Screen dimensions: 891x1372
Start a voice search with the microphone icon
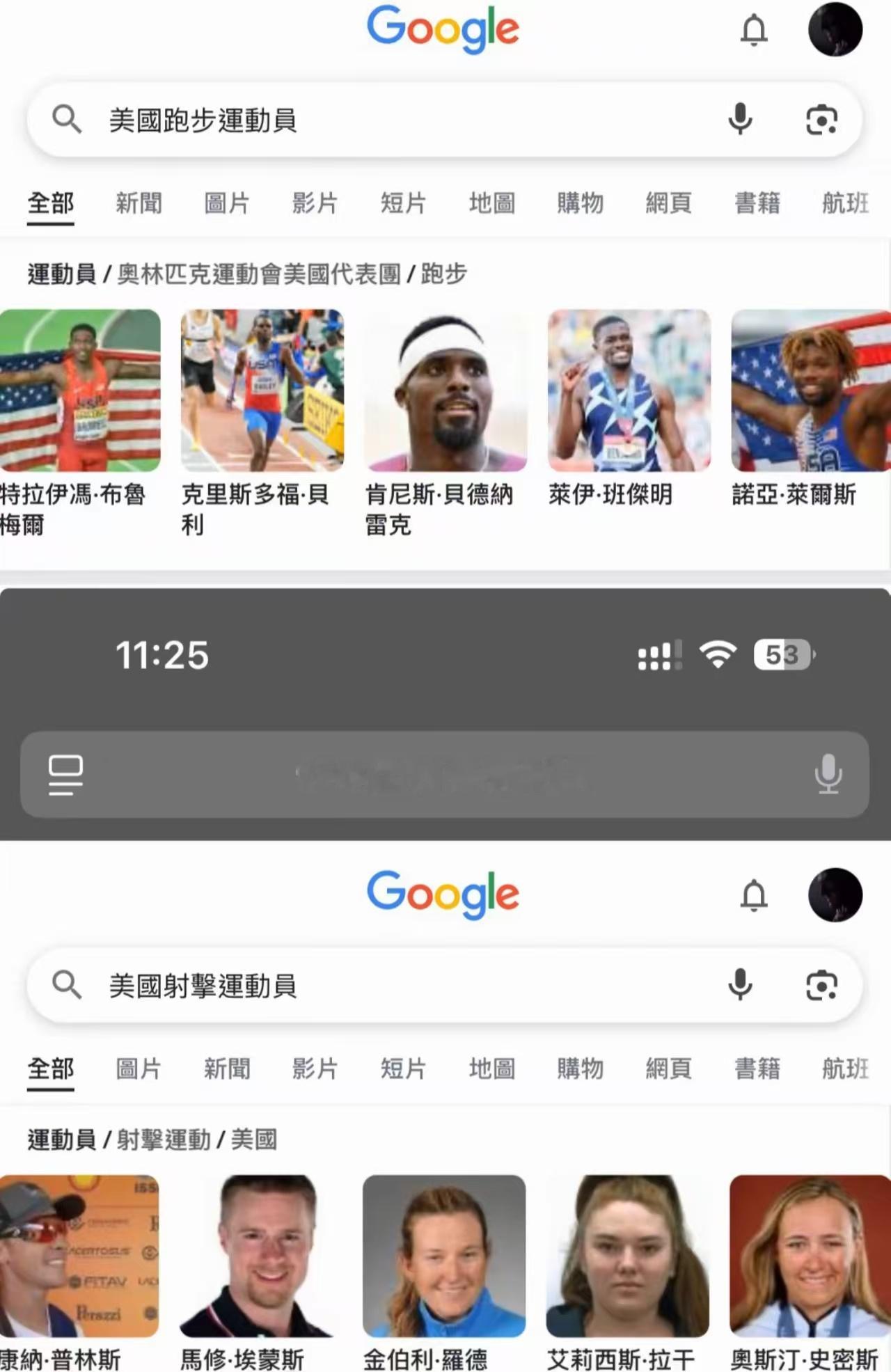point(741,119)
